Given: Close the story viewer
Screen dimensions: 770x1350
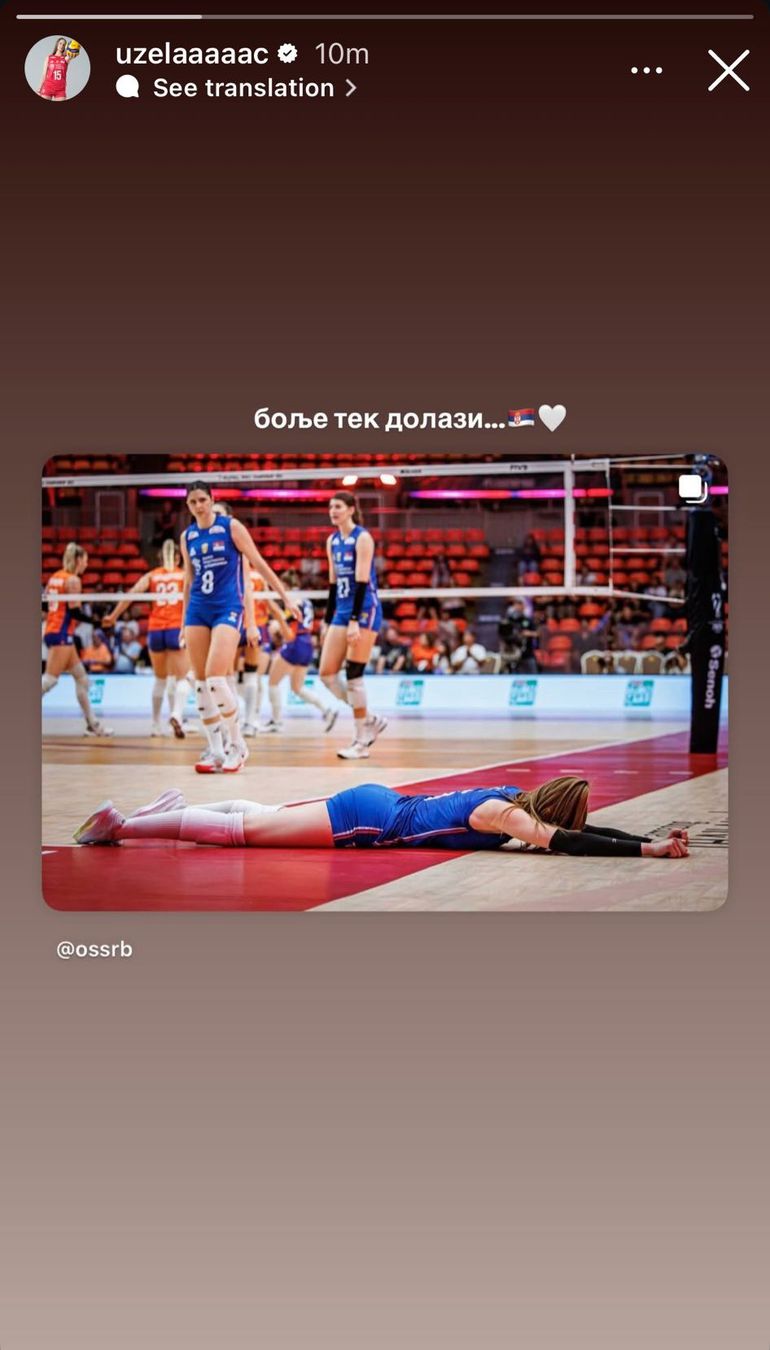Looking at the screenshot, I should (728, 71).
